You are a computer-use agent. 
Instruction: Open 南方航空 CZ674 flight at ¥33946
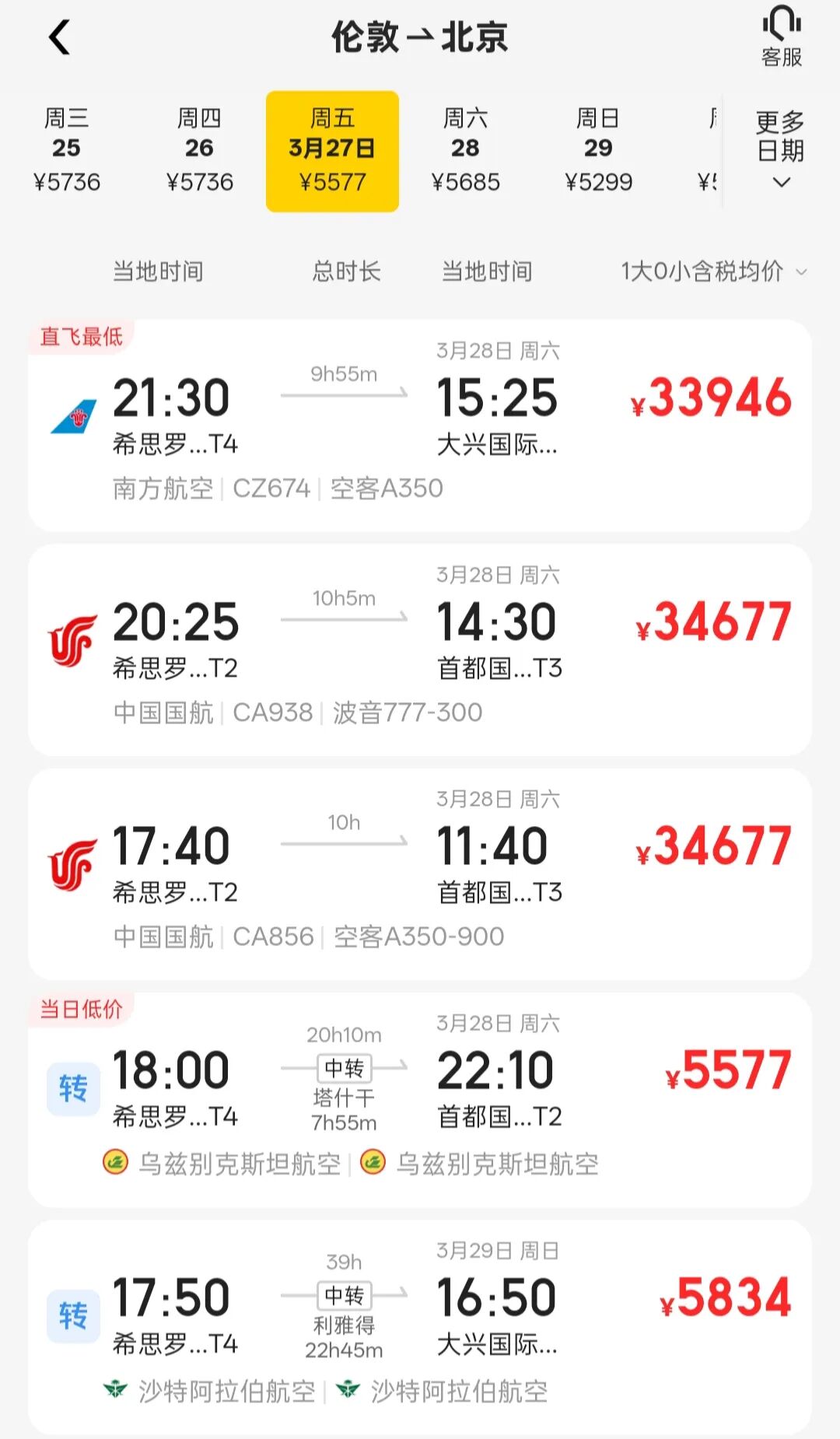420,426
